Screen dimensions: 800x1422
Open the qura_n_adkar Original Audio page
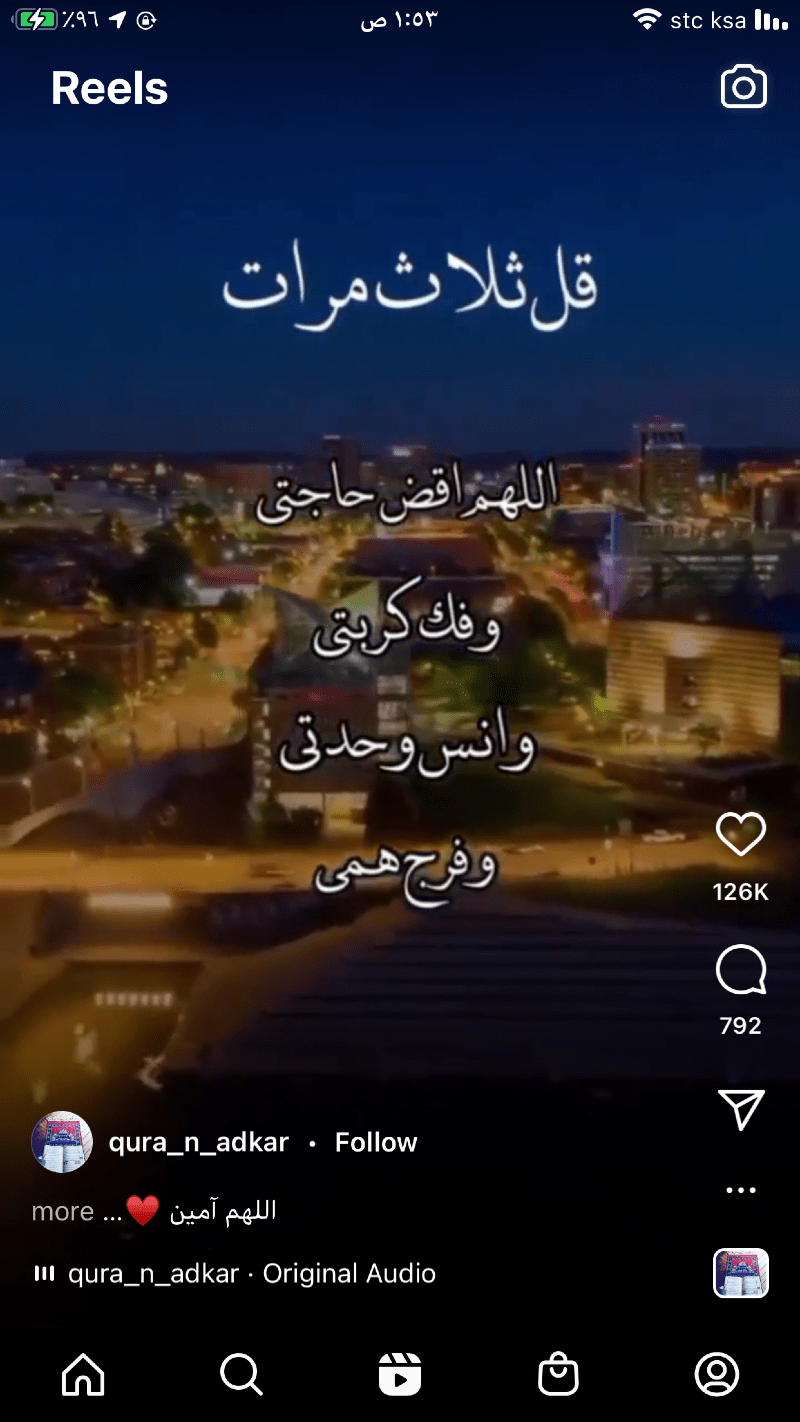[x=250, y=1273]
